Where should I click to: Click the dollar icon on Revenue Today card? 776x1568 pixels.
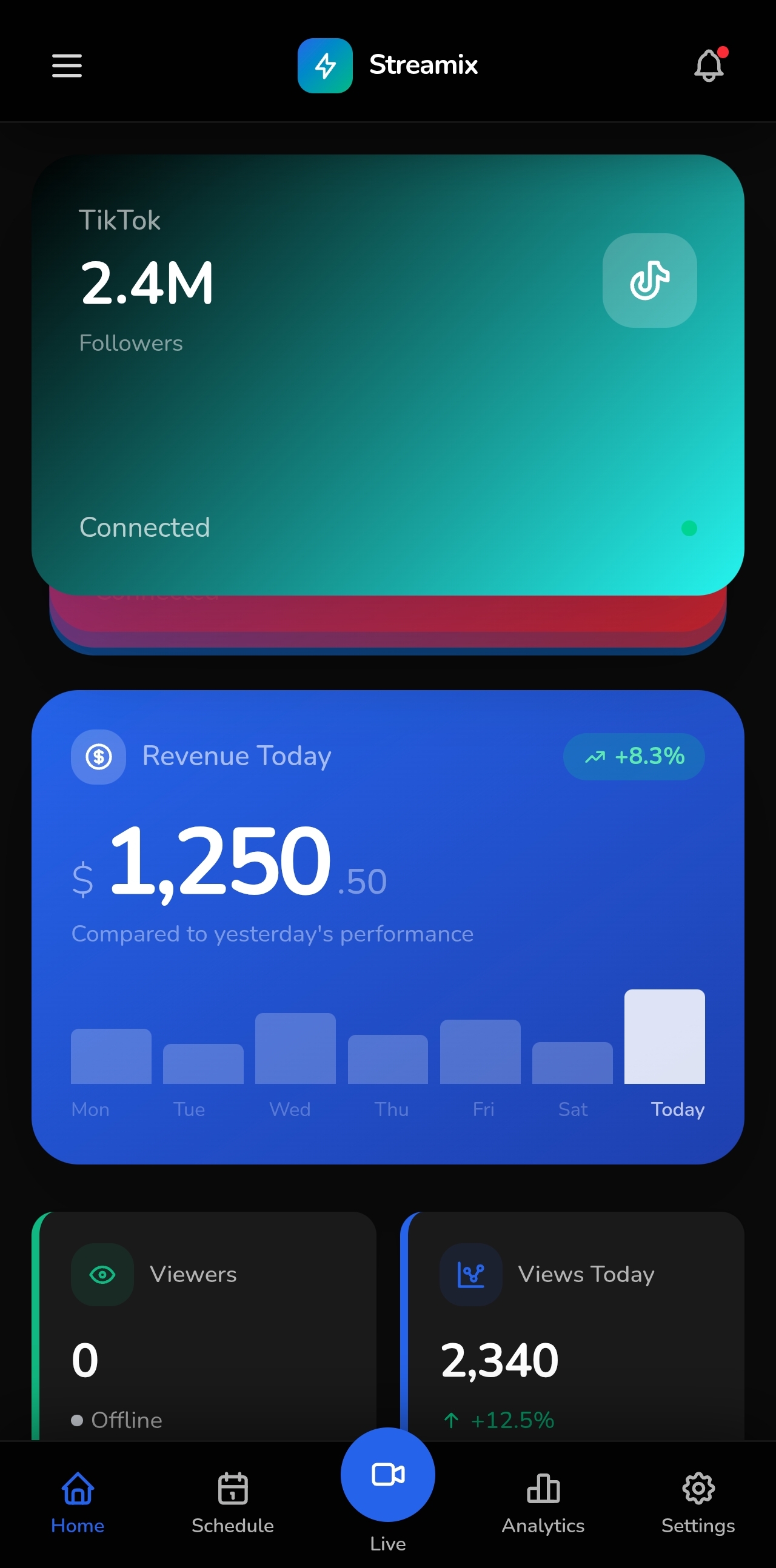(98, 756)
